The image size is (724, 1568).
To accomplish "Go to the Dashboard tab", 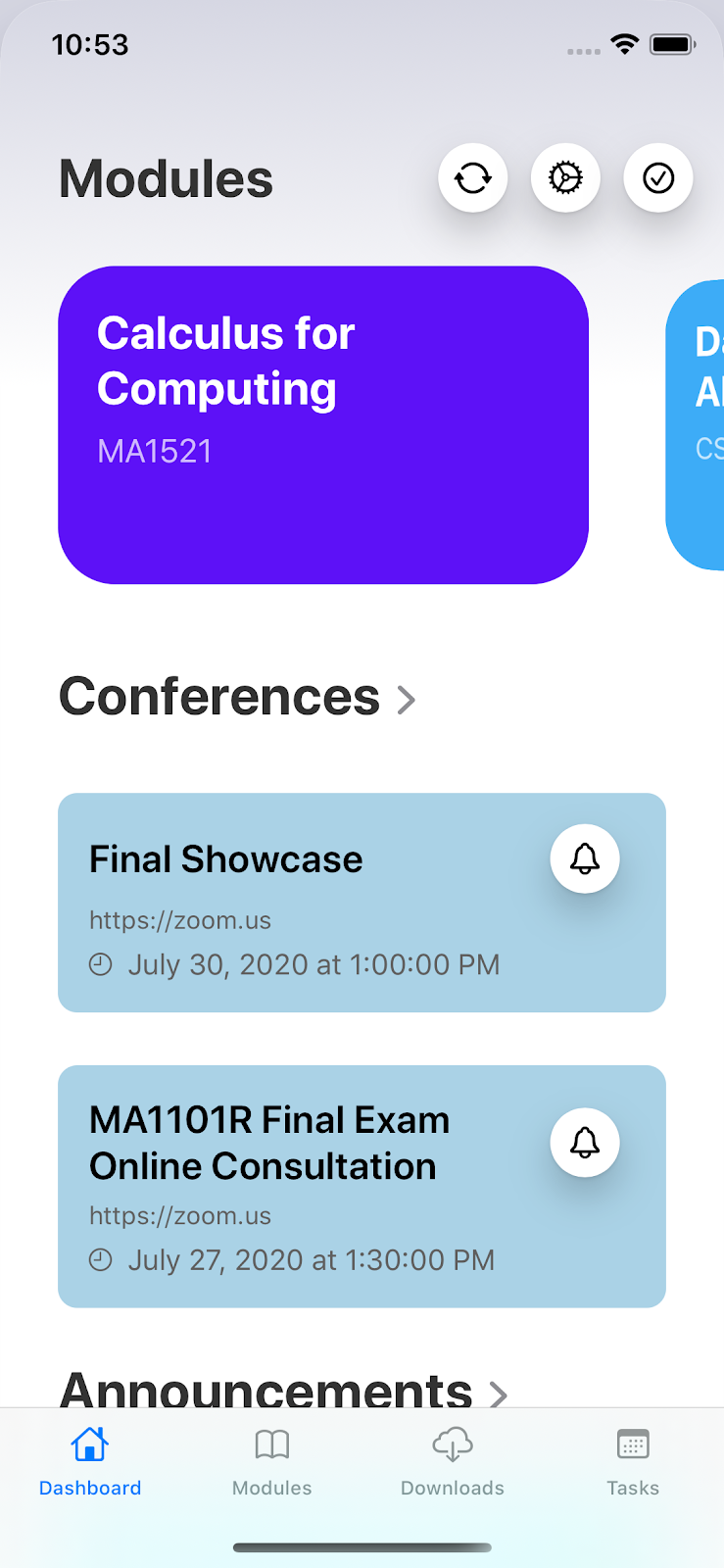I will coord(90,1461).
